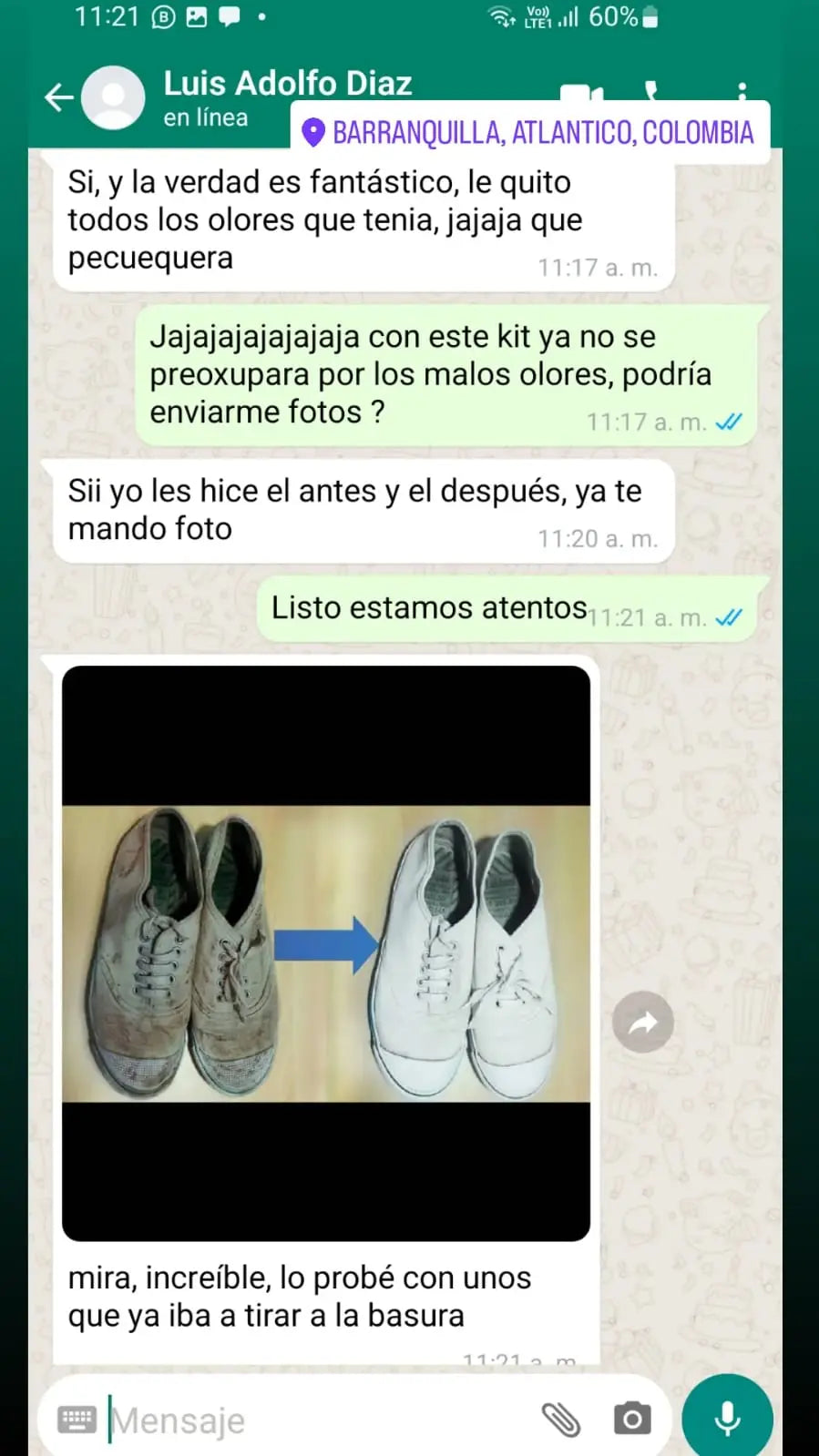Image resolution: width=819 pixels, height=1456 pixels.
Task: Attach a file with the paperclip
Action: [561, 1420]
